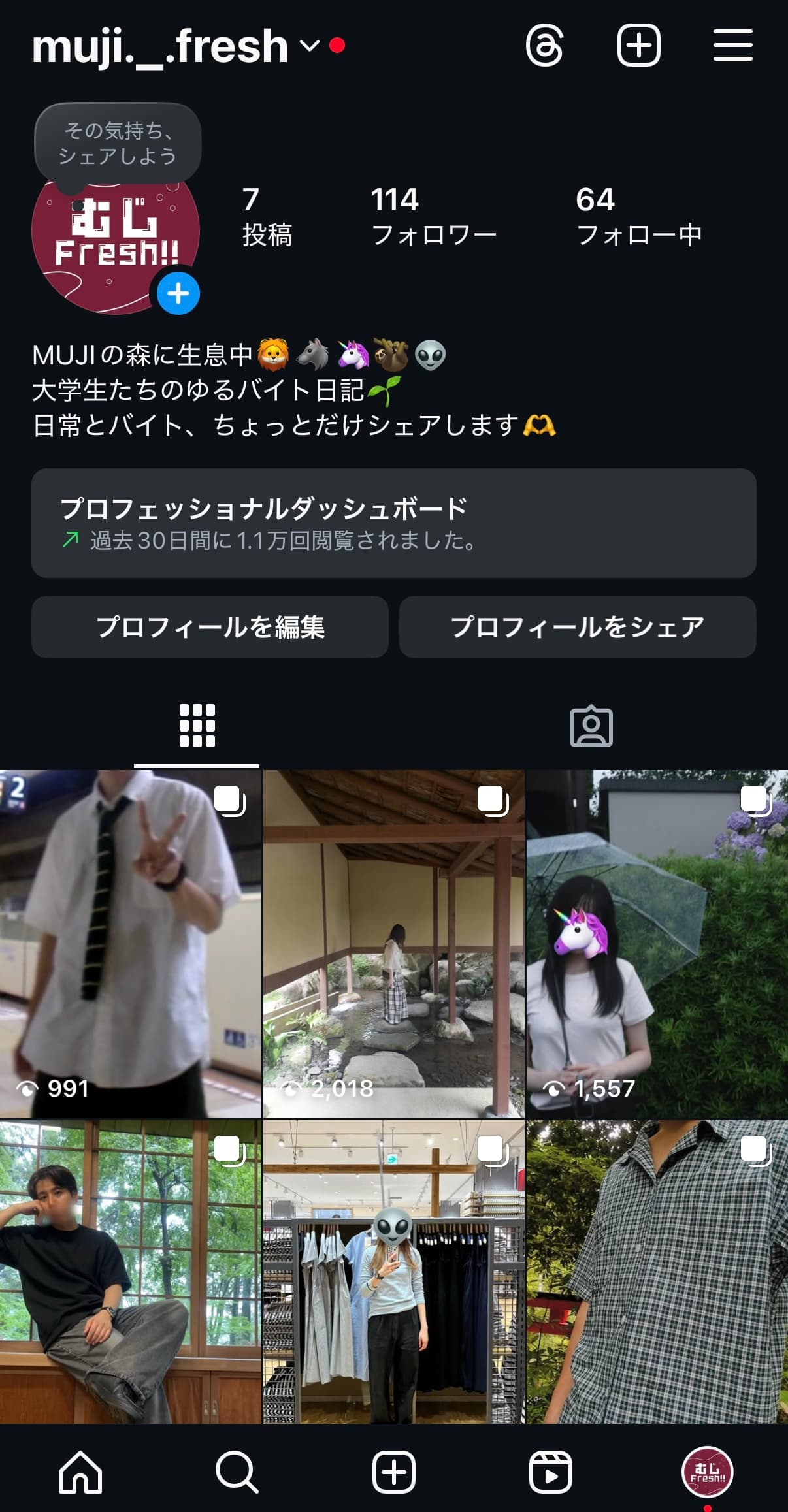Open the post with 1,557 views

pos(657,944)
